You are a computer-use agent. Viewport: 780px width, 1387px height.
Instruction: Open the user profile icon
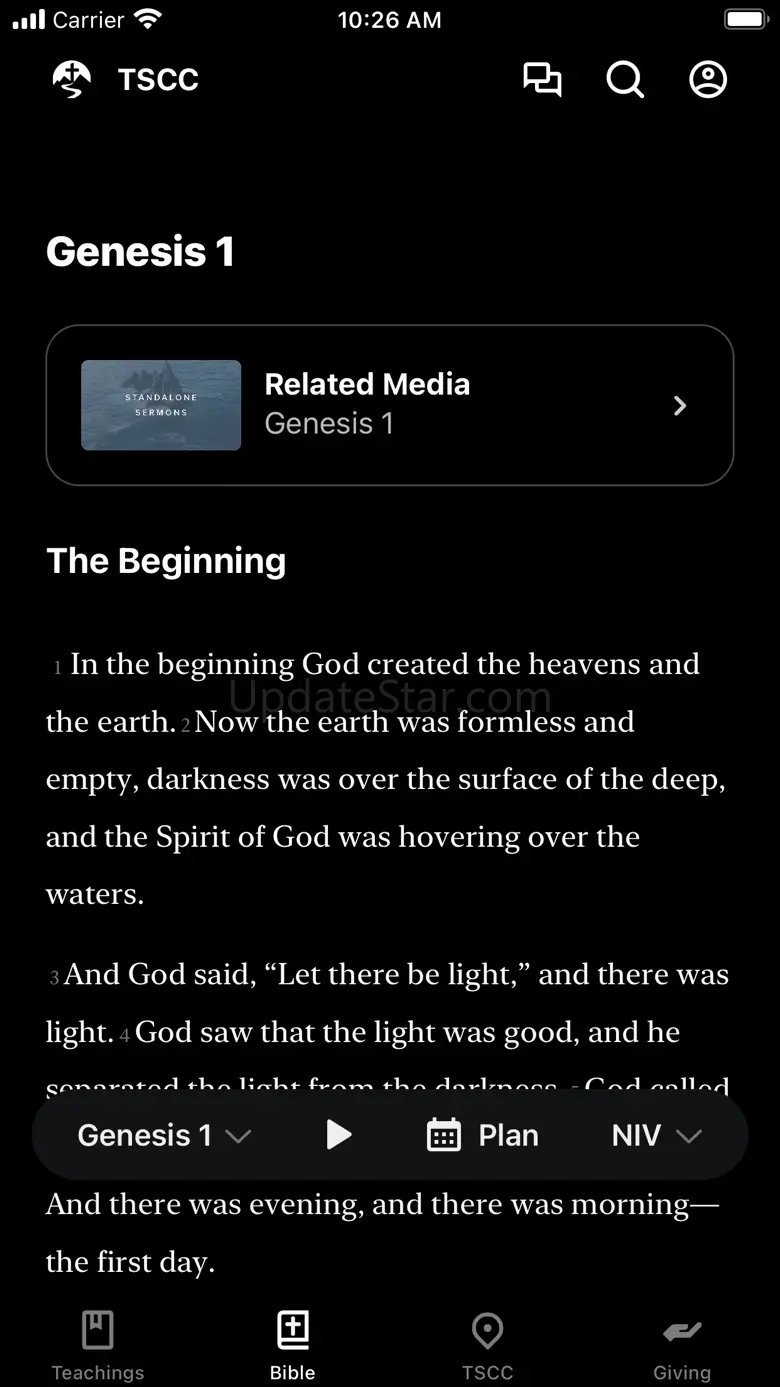[x=708, y=80]
